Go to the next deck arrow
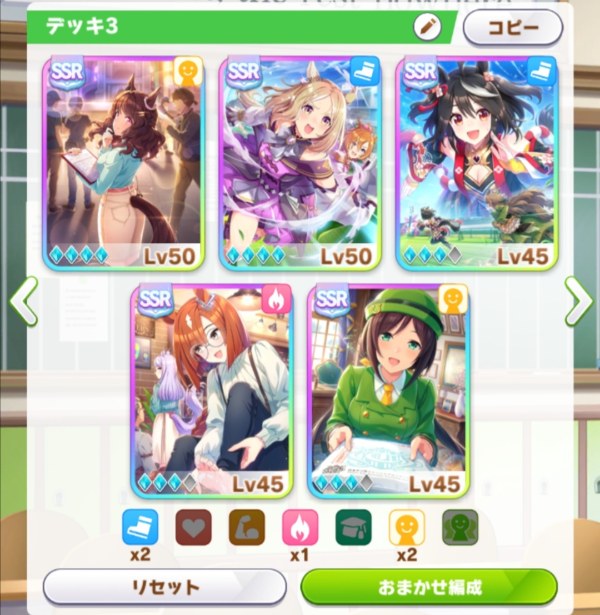The width and height of the screenshot is (600, 615). coord(577,298)
